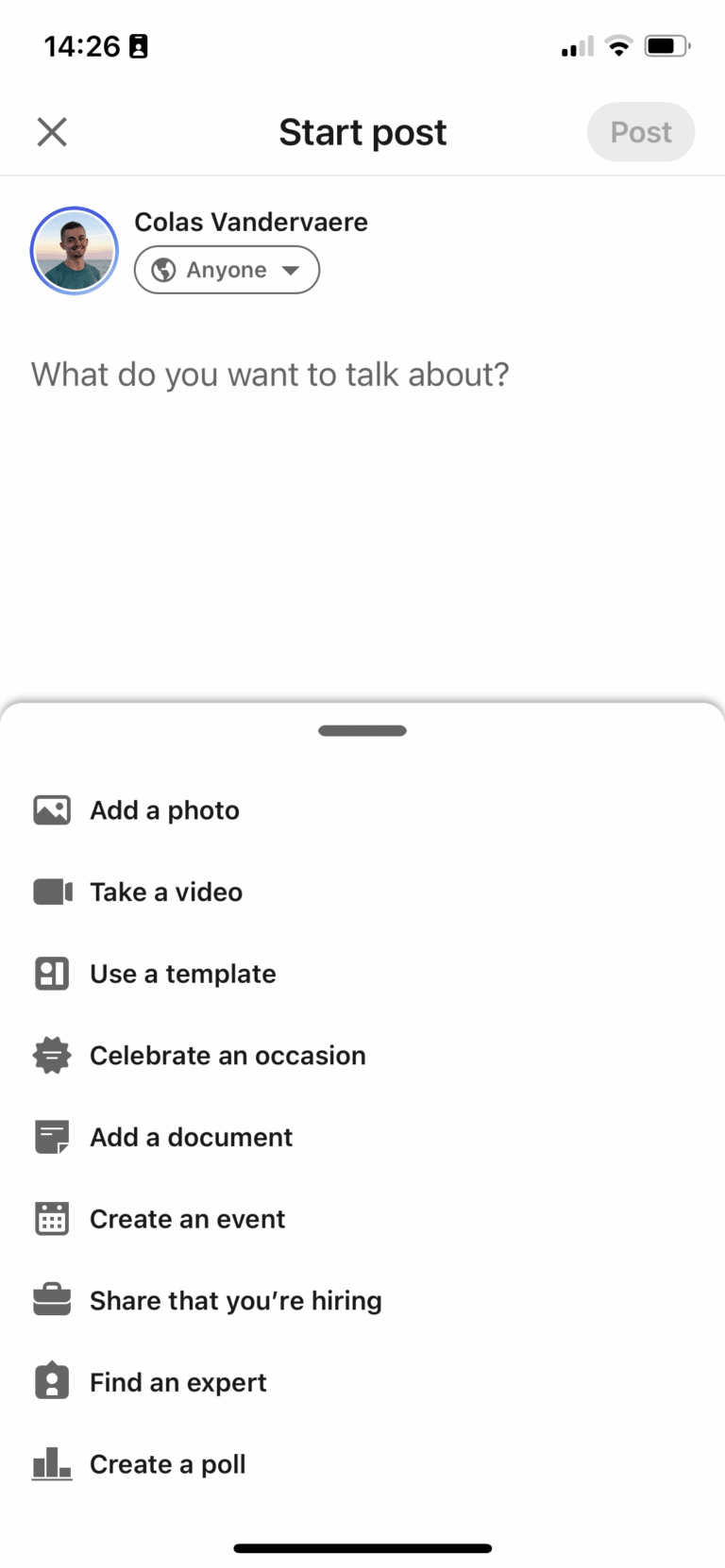Click the Celebrate an occasion badge icon
Image resolution: width=725 pixels, height=1568 pixels.
[52, 1055]
